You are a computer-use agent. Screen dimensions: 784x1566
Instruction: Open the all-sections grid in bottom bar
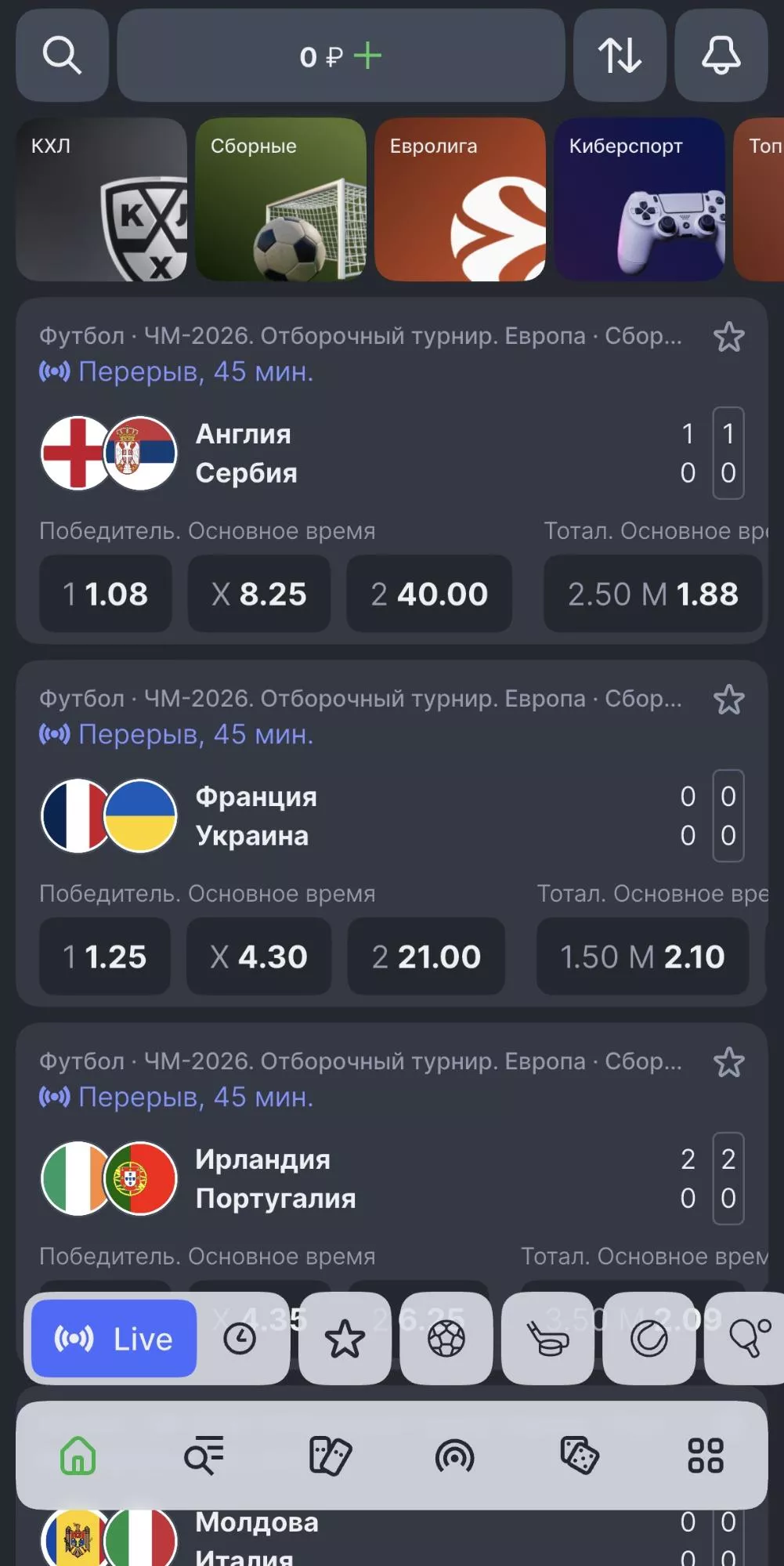coord(705,1456)
